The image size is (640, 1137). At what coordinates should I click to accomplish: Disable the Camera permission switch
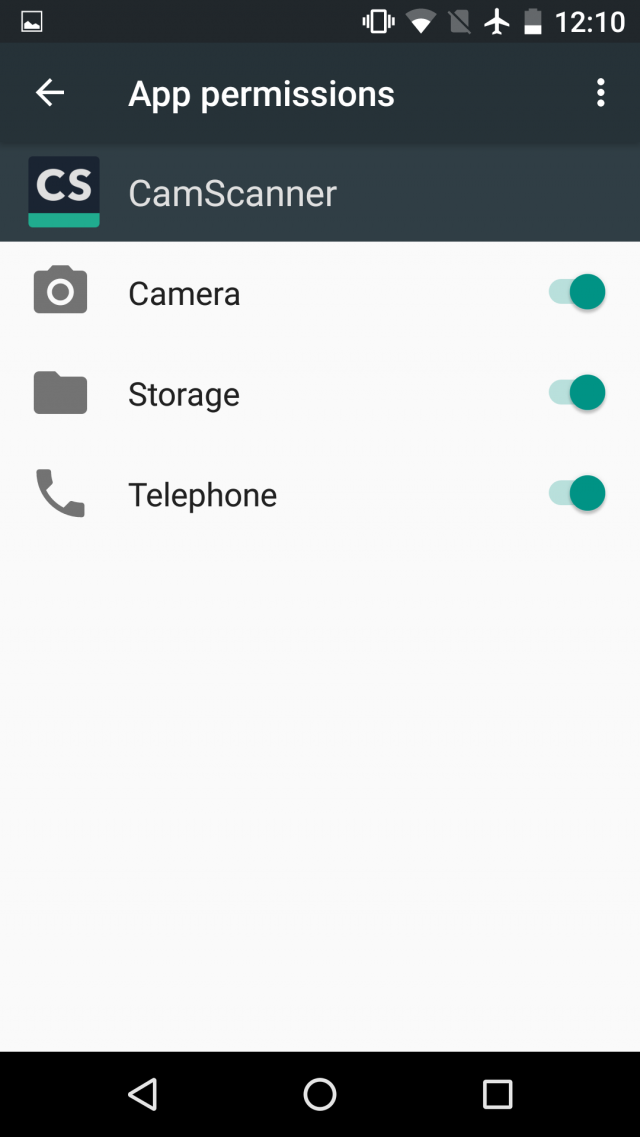tap(577, 292)
